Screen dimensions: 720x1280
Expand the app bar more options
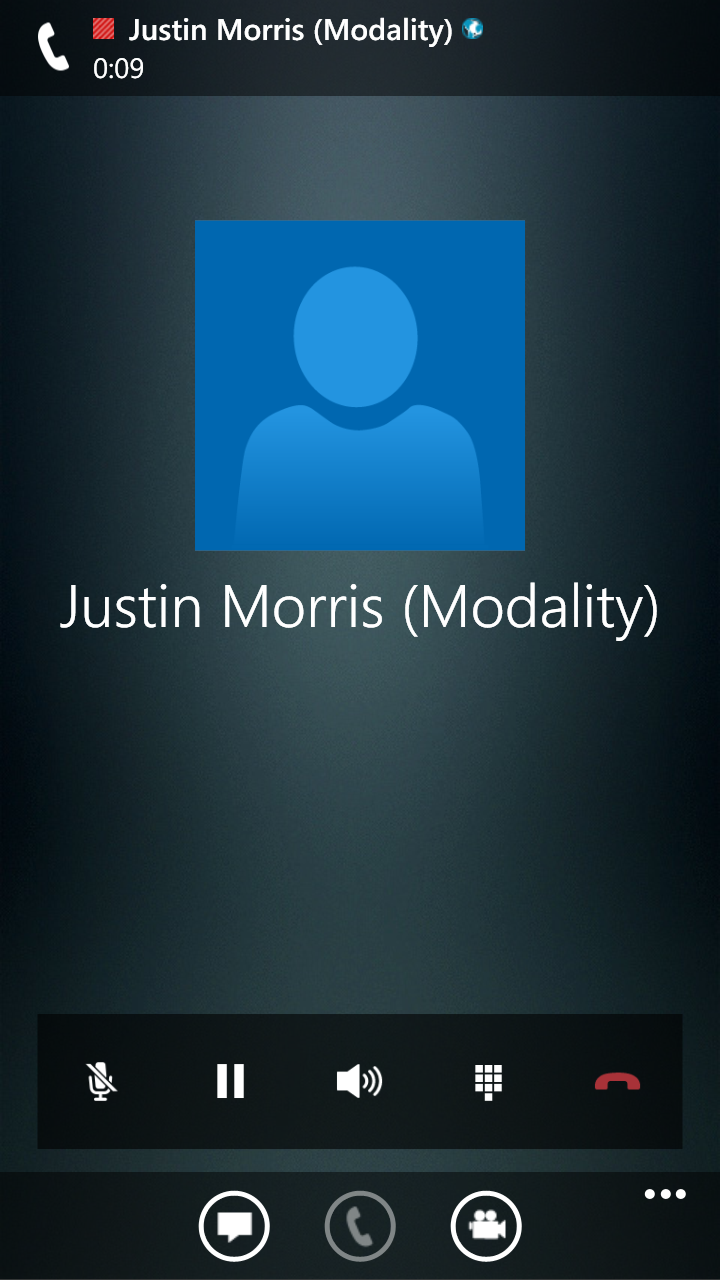pyautogui.click(x=665, y=1195)
